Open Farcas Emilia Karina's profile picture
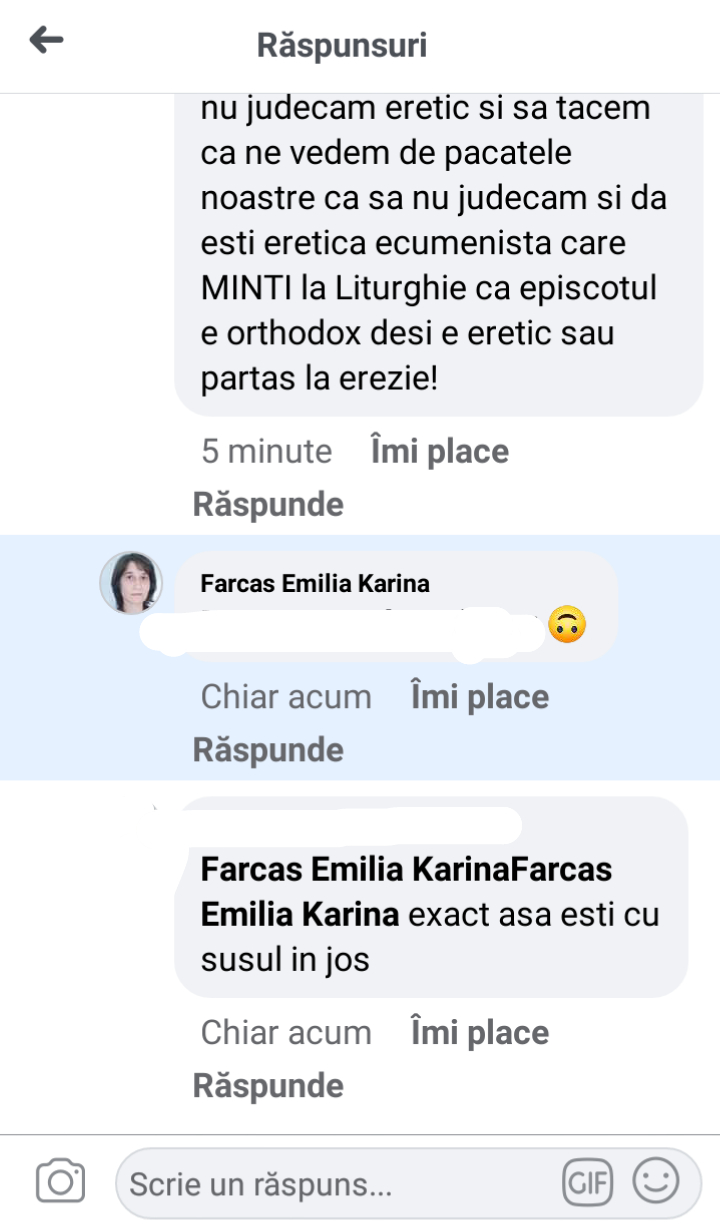The image size is (720, 1228). click(x=131, y=582)
